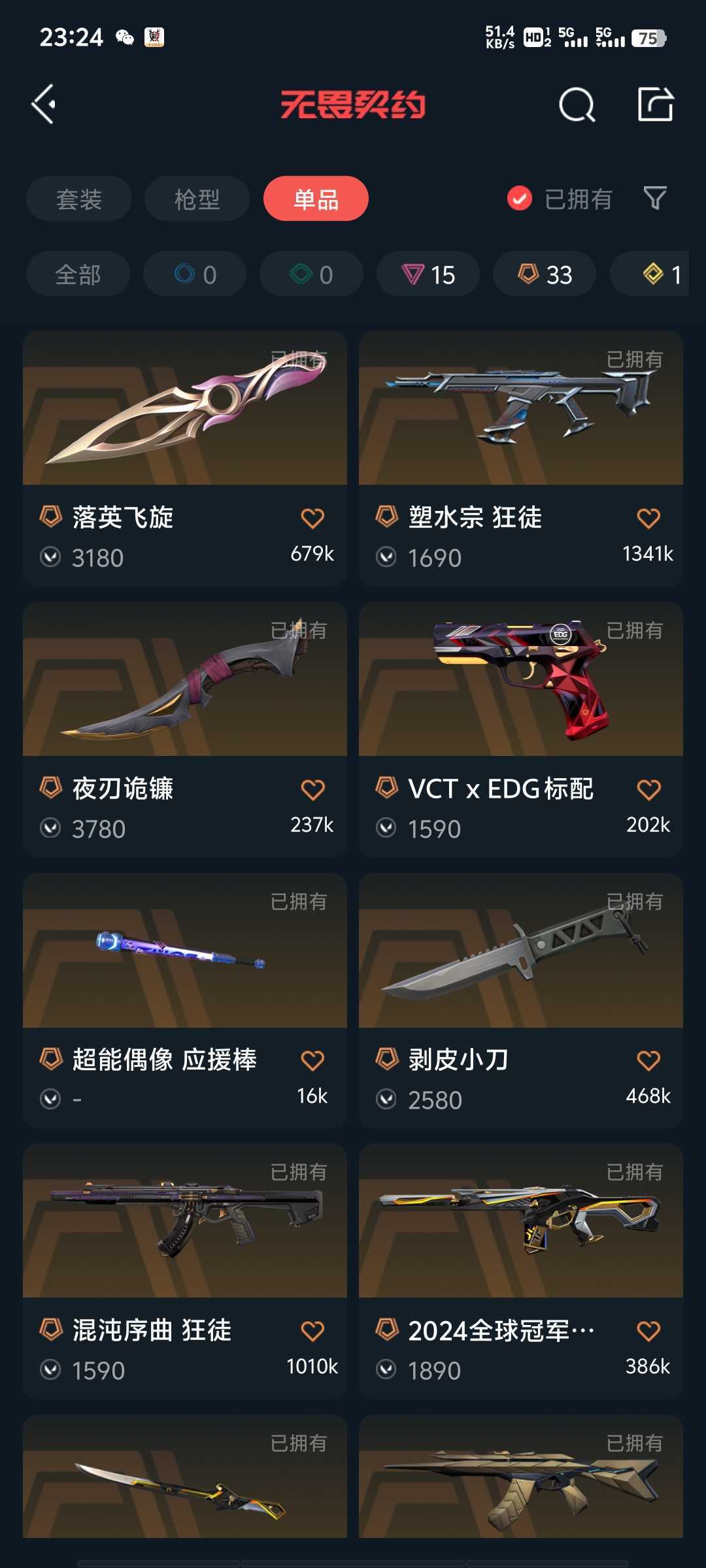Go back using the top-left arrow
Viewport: 706px width, 1568px height.
(44, 105)
